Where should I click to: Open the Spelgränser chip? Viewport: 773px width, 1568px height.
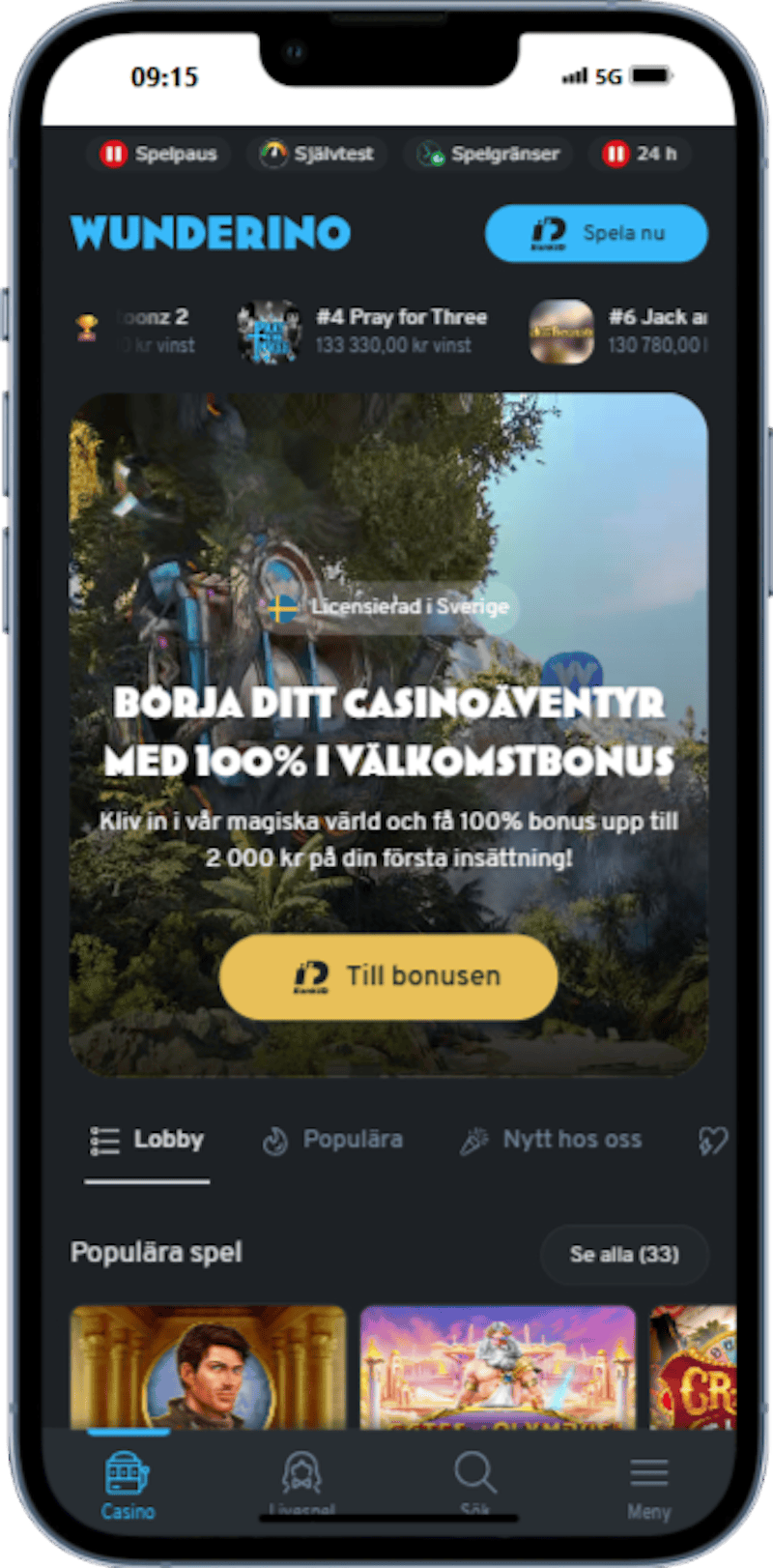(x=488, y=154)
